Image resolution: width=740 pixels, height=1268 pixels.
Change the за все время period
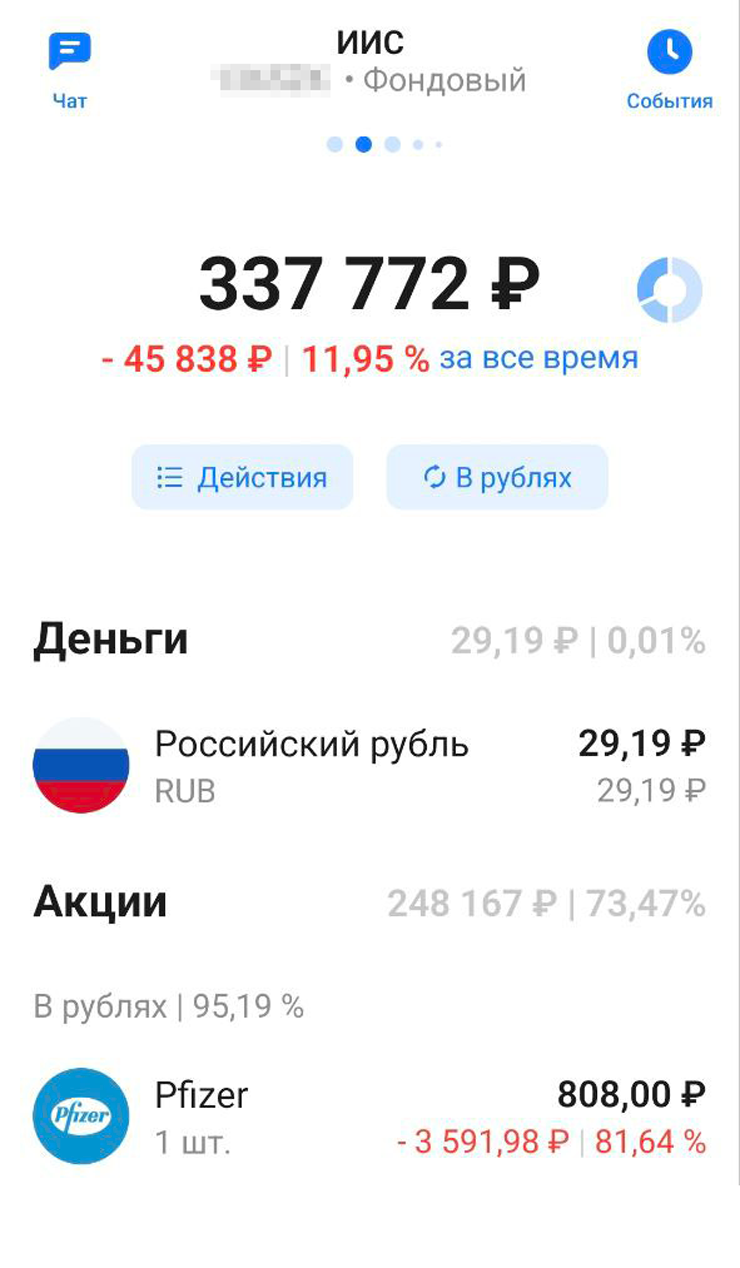pos(538,358)
